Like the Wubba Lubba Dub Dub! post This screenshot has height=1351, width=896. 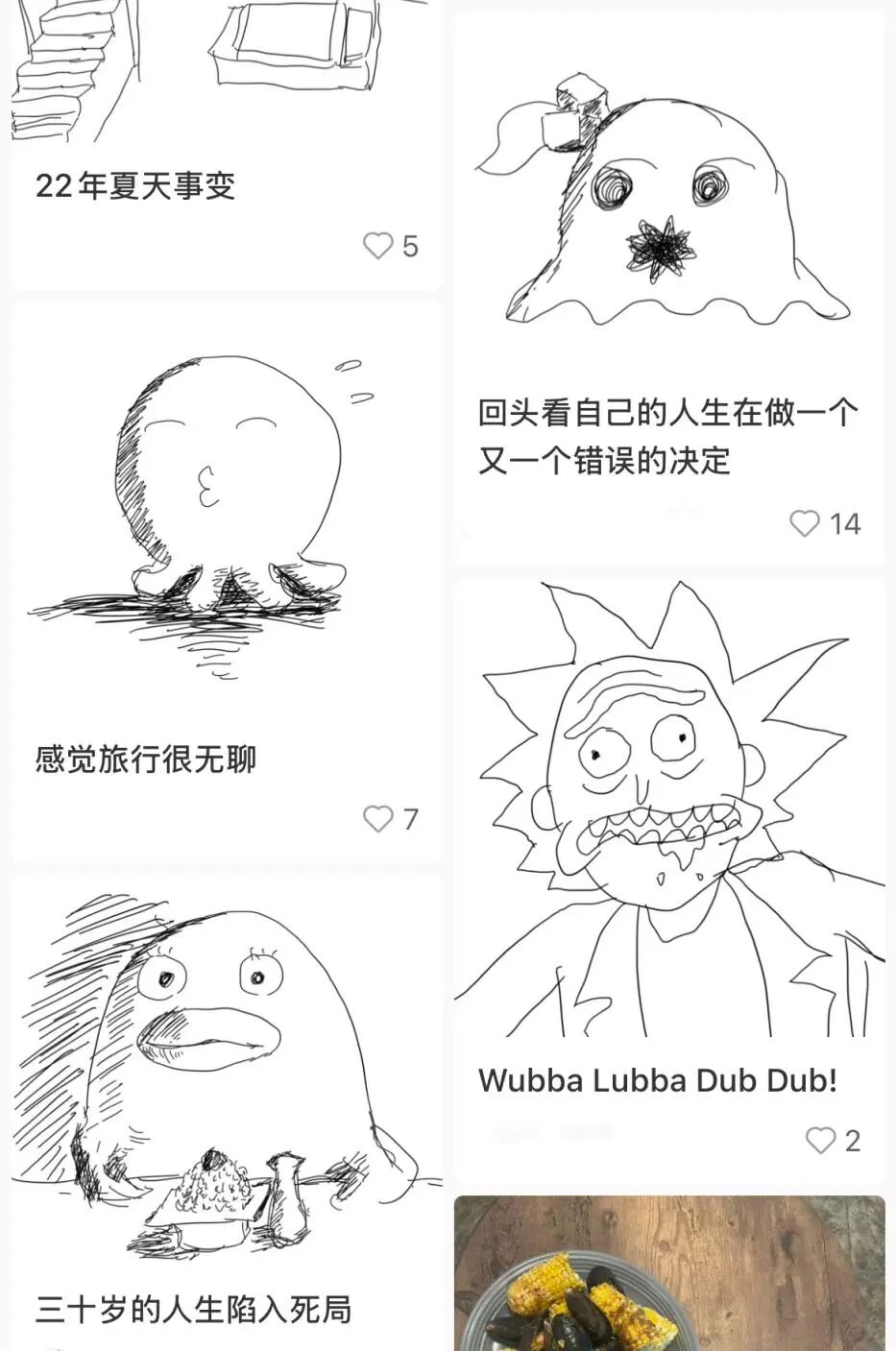click(820, 1140)
